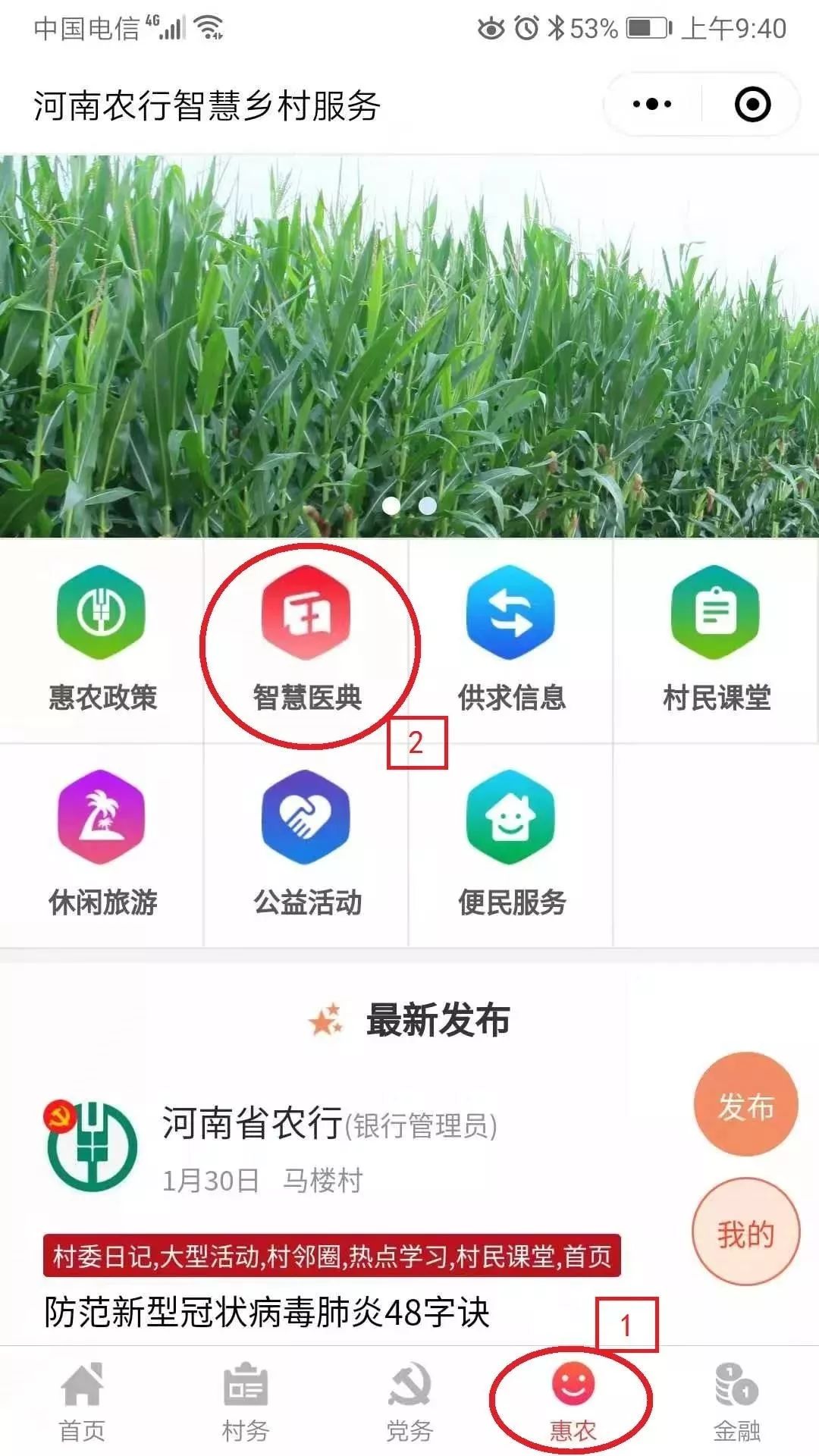The height and width of the screenshot is (1456, 819).
Task: Open the mini program overflow menu
Action: [x=652, y=104]
